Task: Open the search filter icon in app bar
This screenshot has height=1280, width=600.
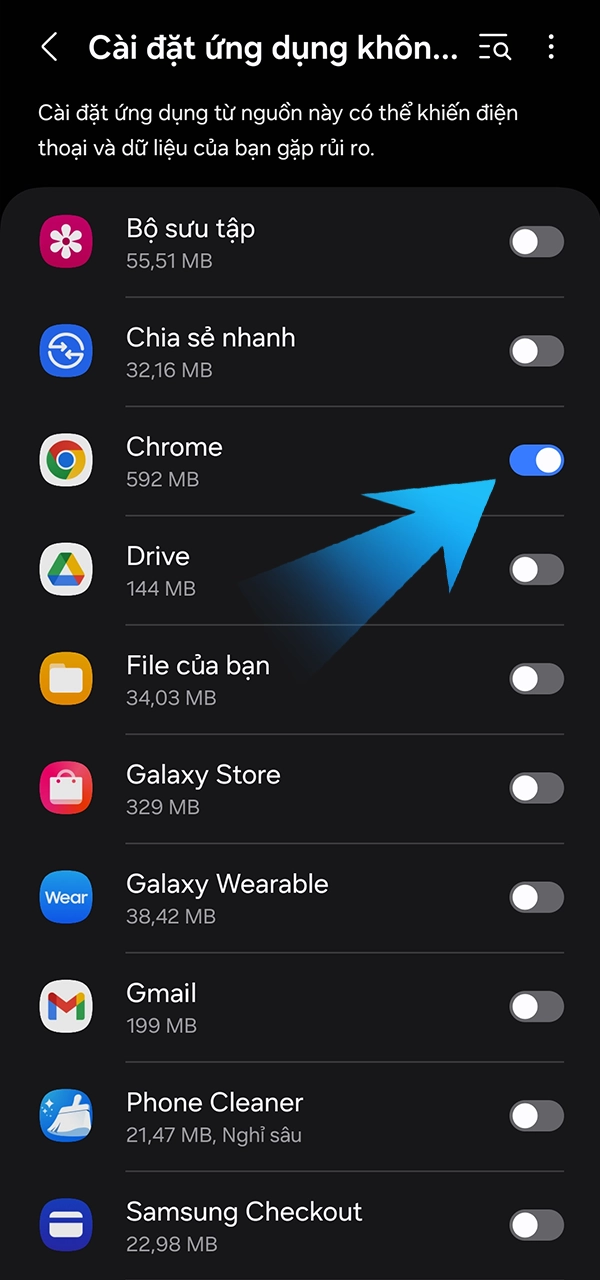Action: point(494,47)
